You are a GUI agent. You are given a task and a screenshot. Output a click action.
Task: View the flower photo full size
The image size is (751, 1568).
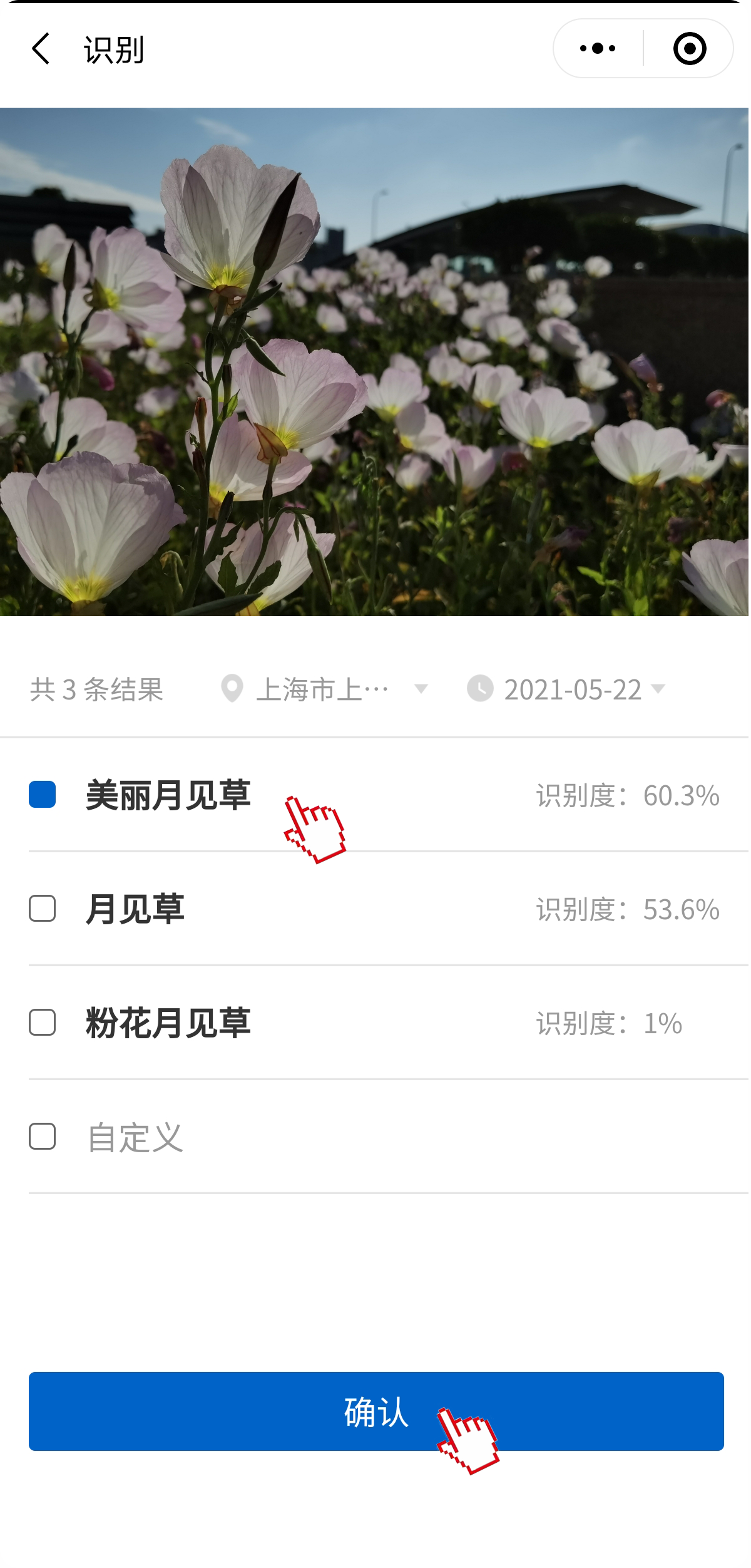tap(374, 362)
